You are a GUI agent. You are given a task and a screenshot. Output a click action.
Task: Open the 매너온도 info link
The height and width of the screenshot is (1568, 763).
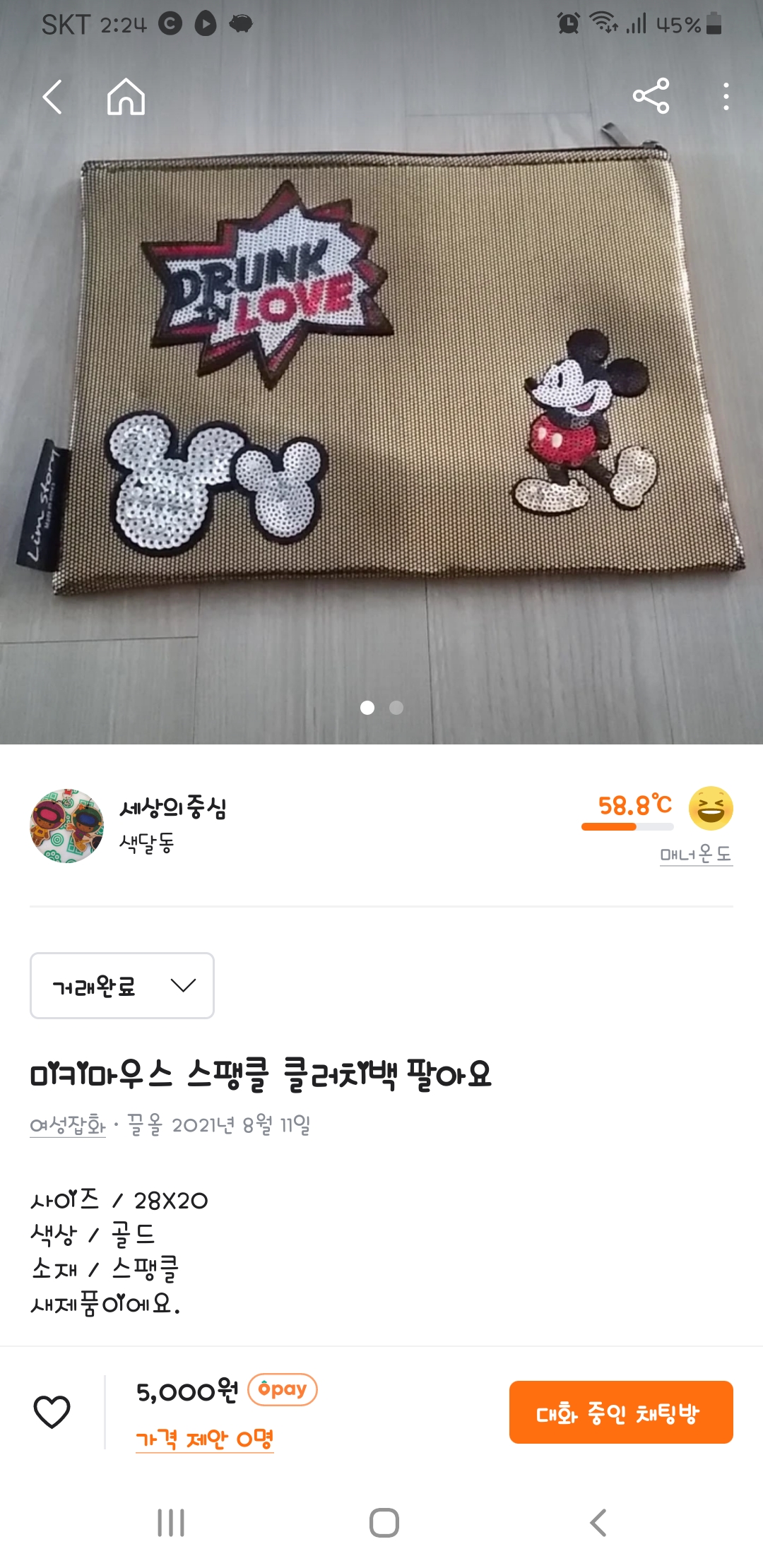coord(696,855)
